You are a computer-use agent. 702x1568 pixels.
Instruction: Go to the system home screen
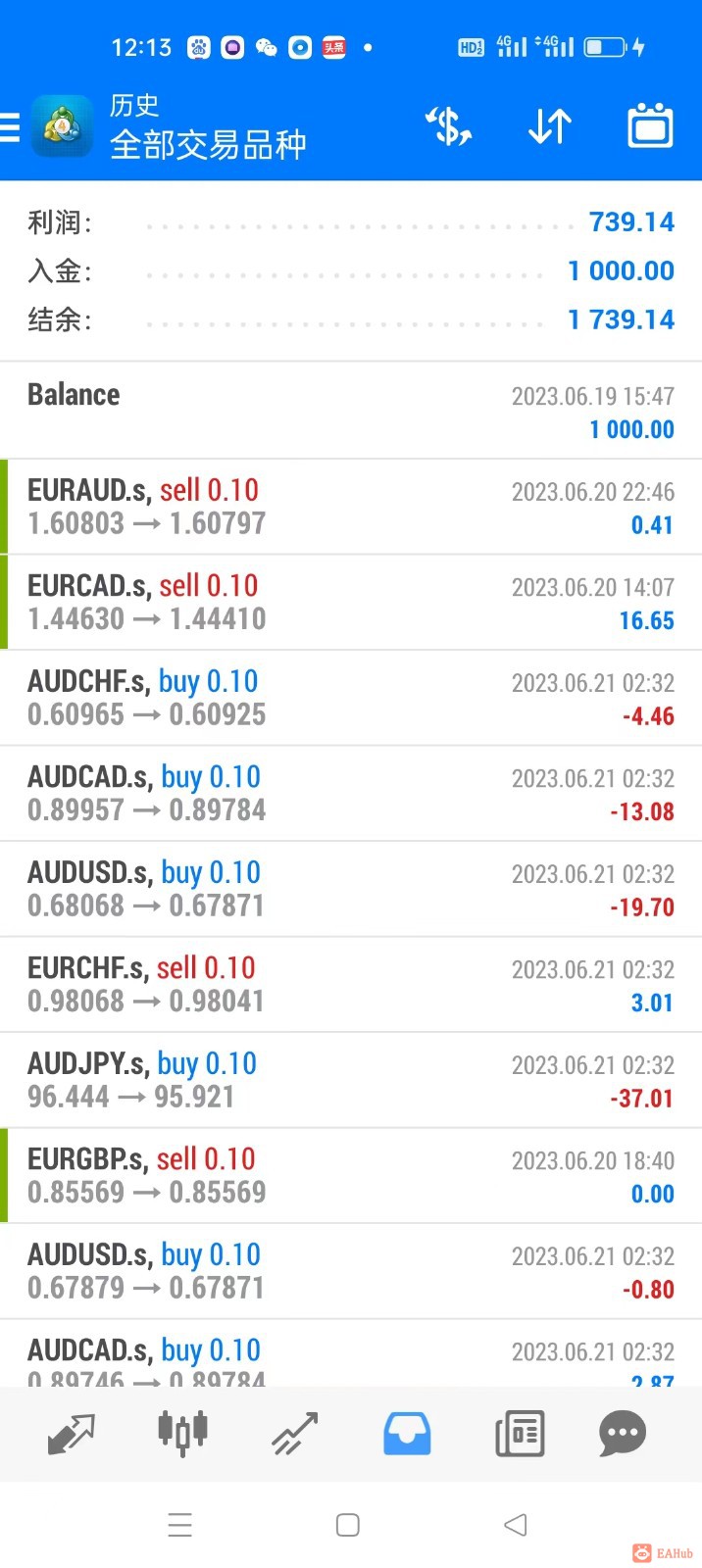pyautogui.click(x=348, y=1525)
